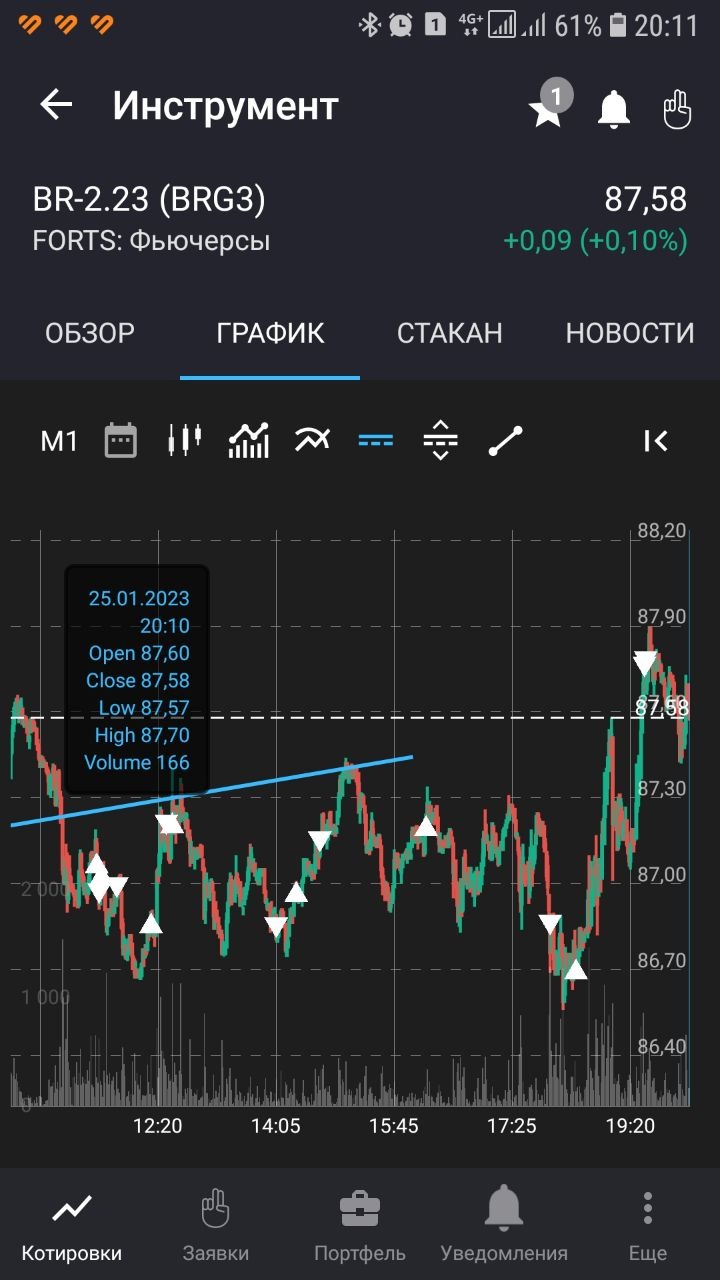Select the ГРАФИК tab
Screen dimensions: 720x1280
270,333
